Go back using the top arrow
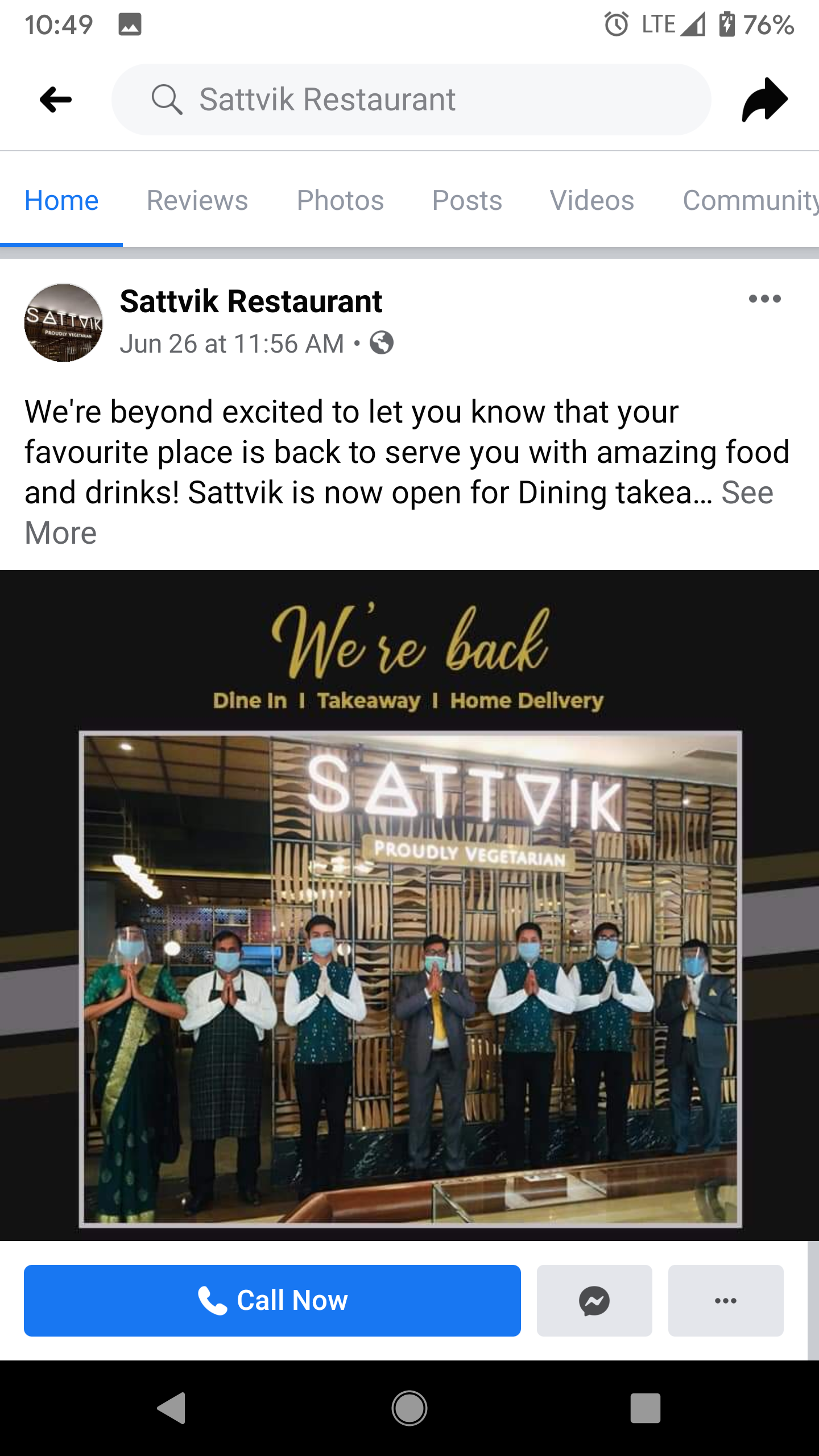Screen dimensions: 819x1456 point(56,100)
